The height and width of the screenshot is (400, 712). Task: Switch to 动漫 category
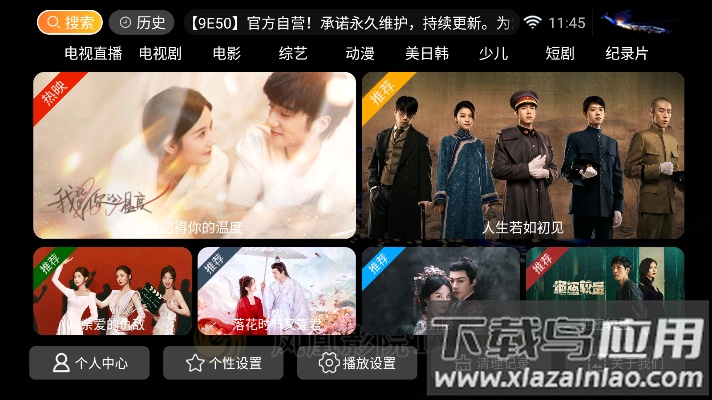[360, 53]
